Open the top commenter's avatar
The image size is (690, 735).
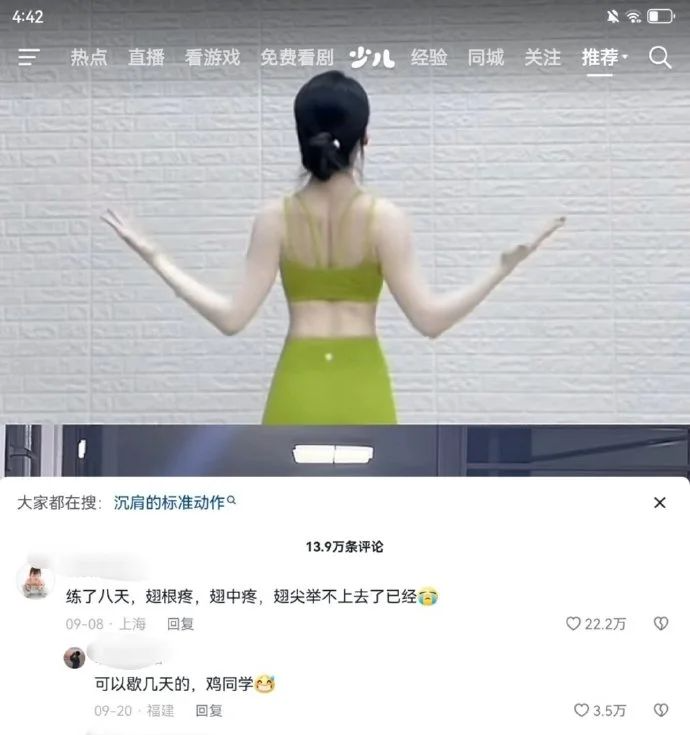(x=34, y=580)
